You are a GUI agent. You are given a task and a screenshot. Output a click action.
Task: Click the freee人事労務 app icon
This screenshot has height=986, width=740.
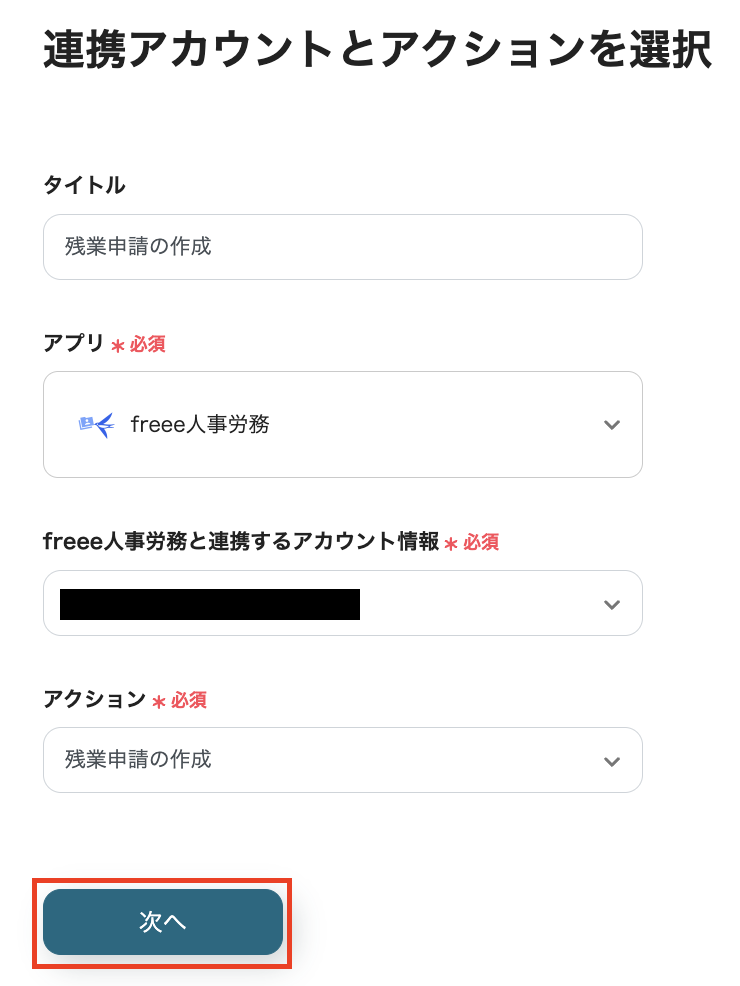point(98,424)
